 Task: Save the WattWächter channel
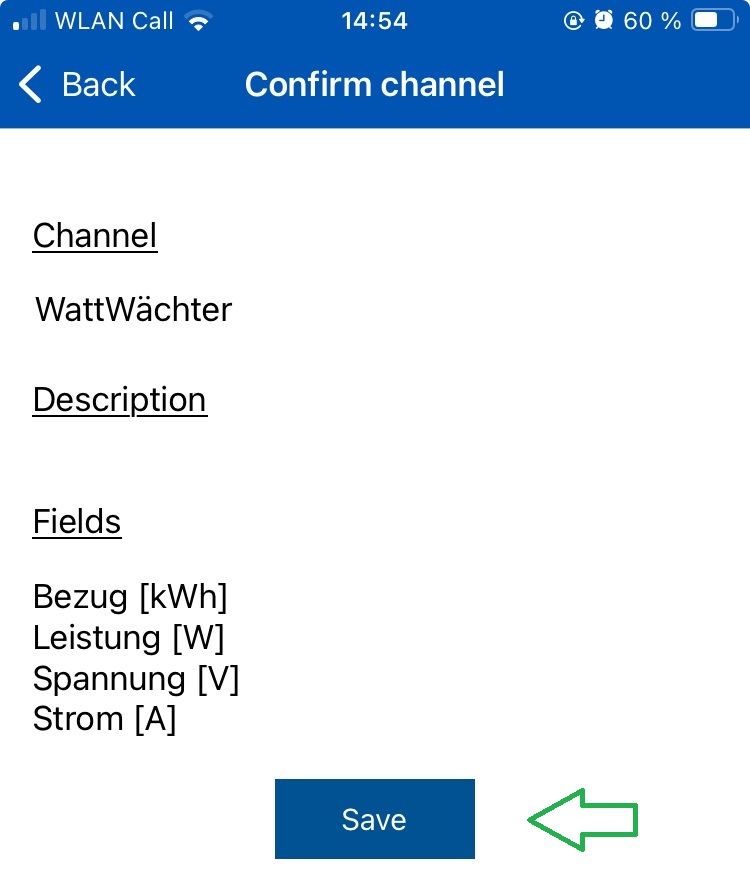[374, 819]
